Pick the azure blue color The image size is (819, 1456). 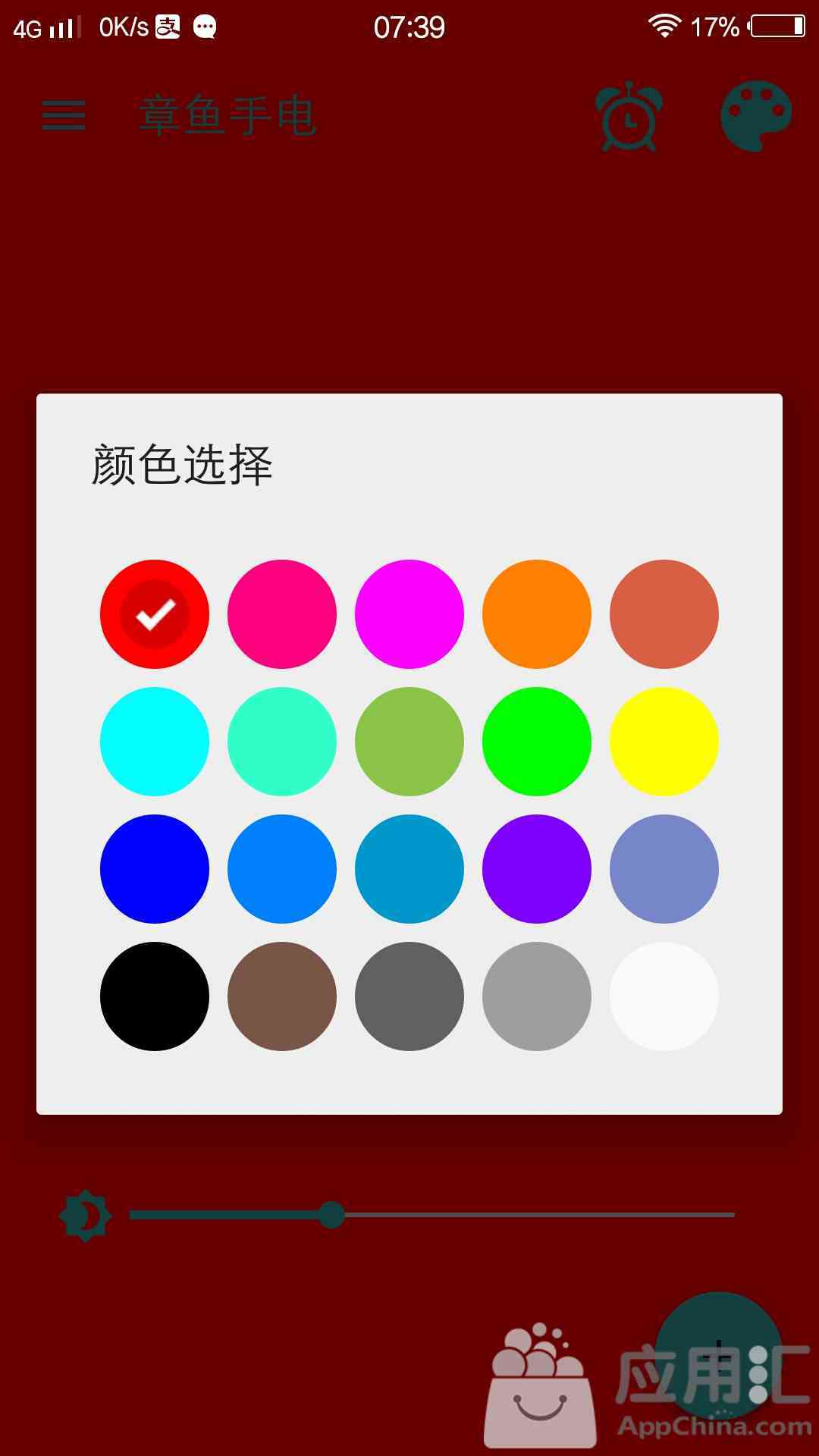(x=282, y=869)
